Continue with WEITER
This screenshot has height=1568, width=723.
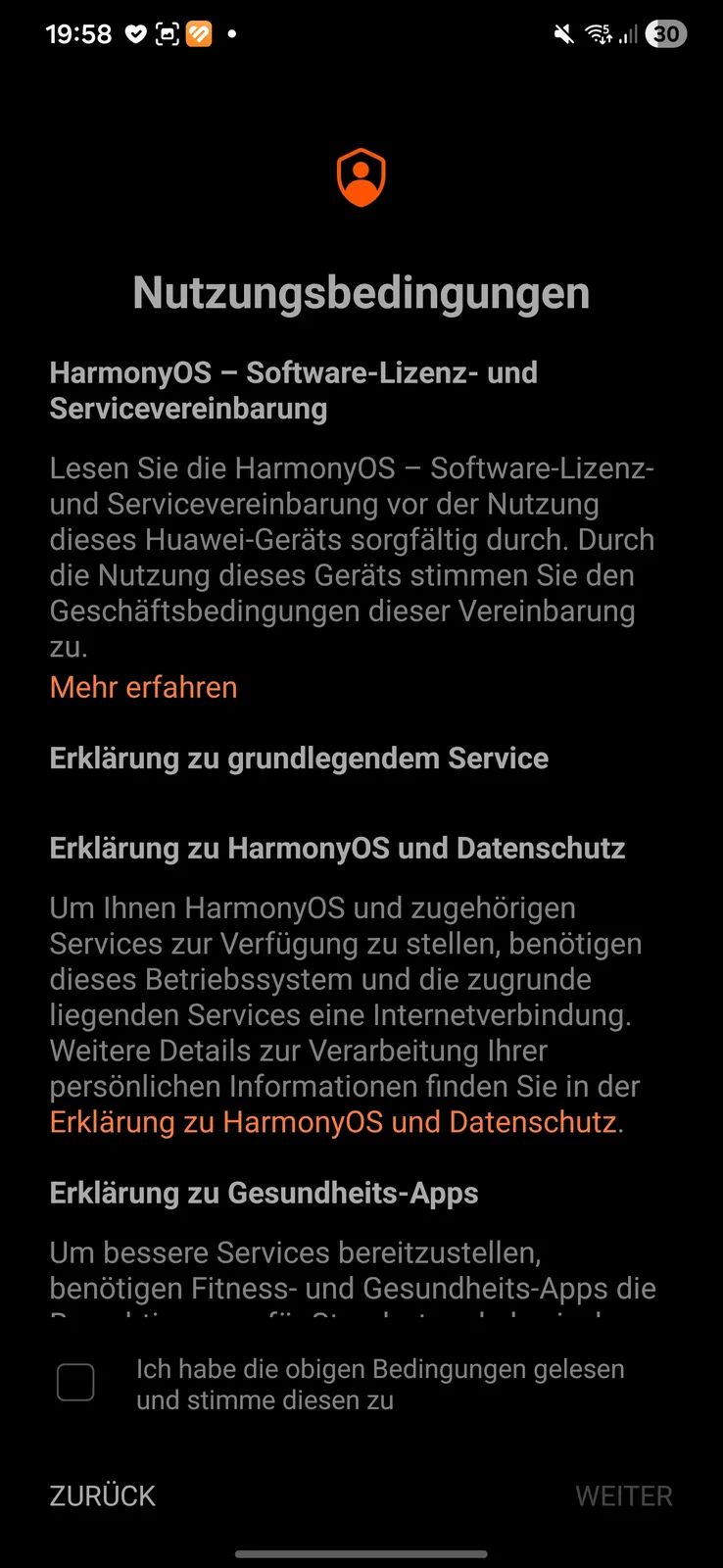623,1495
